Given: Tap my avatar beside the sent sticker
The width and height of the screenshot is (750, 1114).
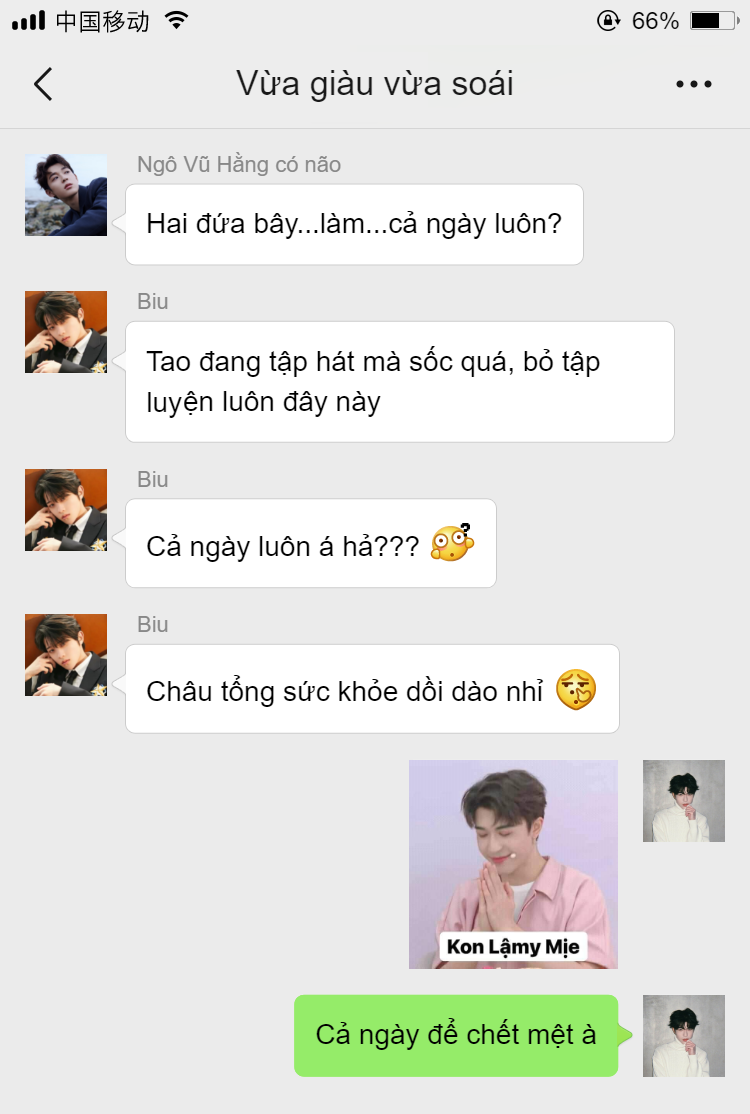Looking at the screenshot, I should (683, 801).
